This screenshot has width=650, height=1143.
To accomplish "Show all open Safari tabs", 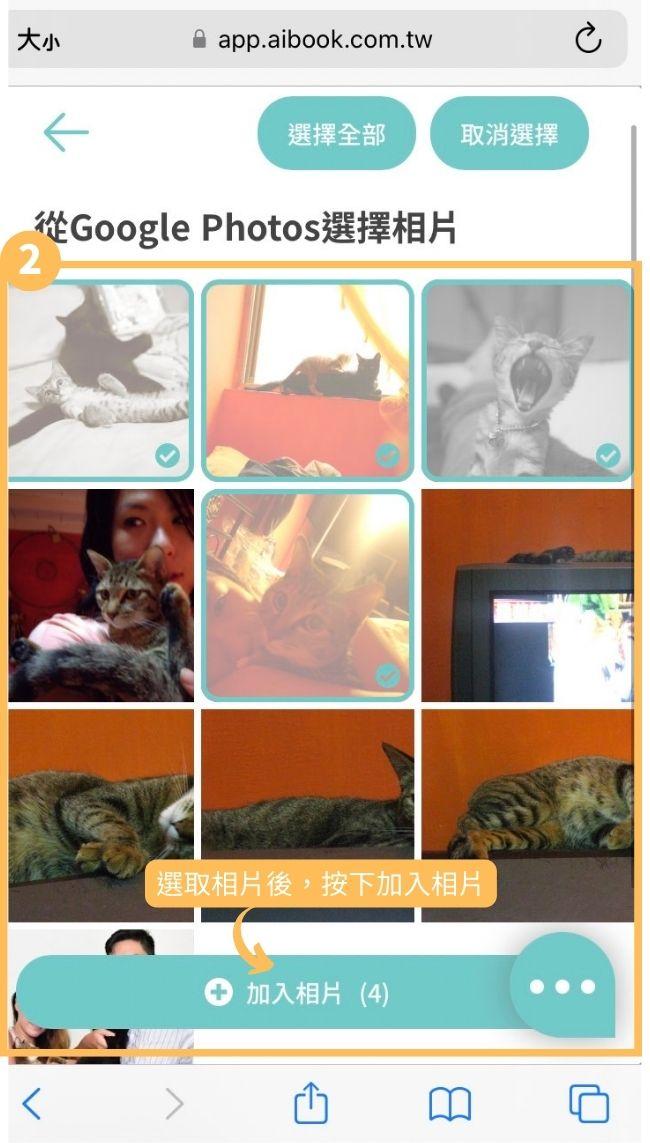I will click(x=588, y=1104).
